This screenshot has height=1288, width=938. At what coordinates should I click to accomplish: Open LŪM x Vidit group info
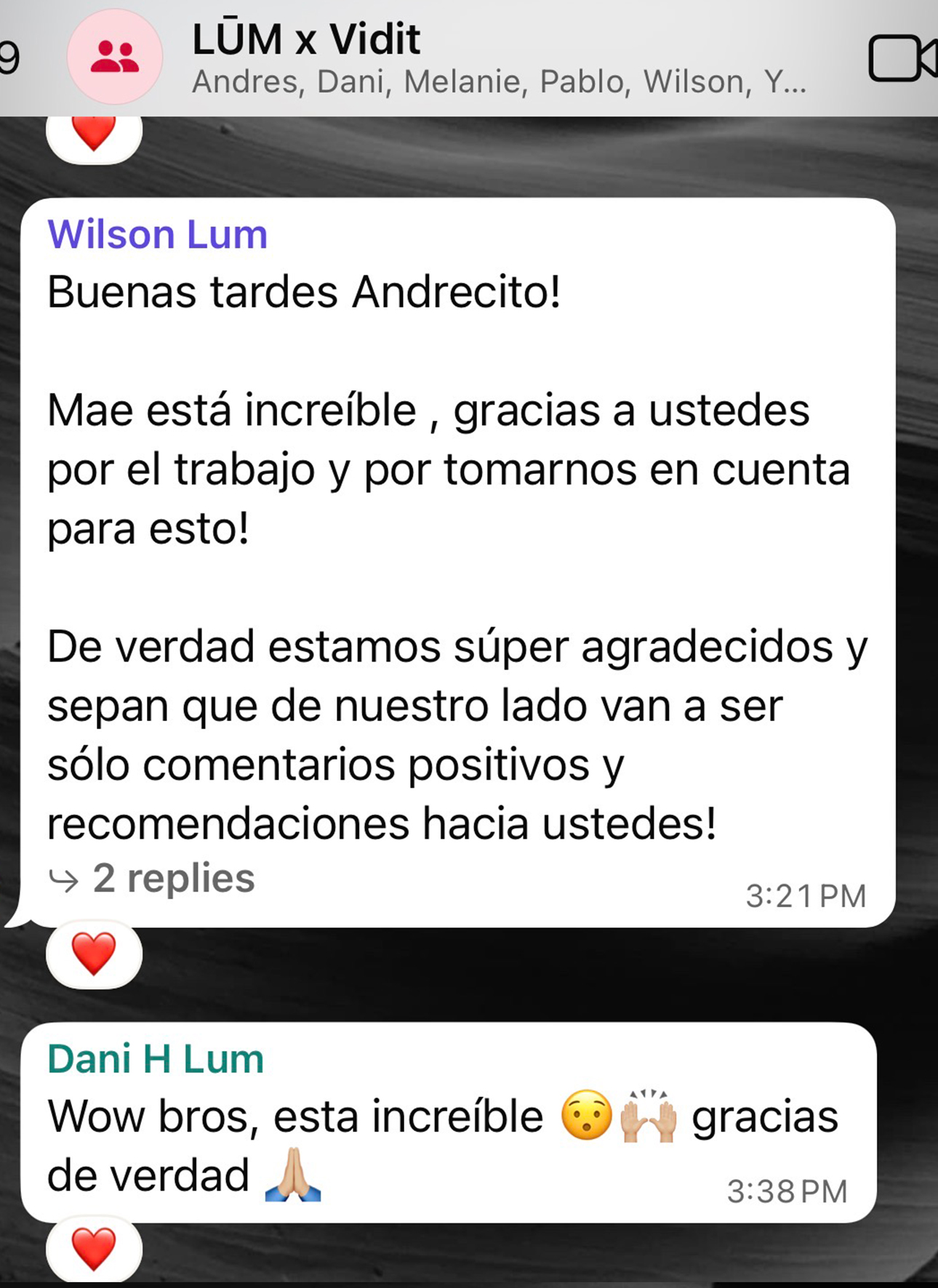[x=305, y=39]
